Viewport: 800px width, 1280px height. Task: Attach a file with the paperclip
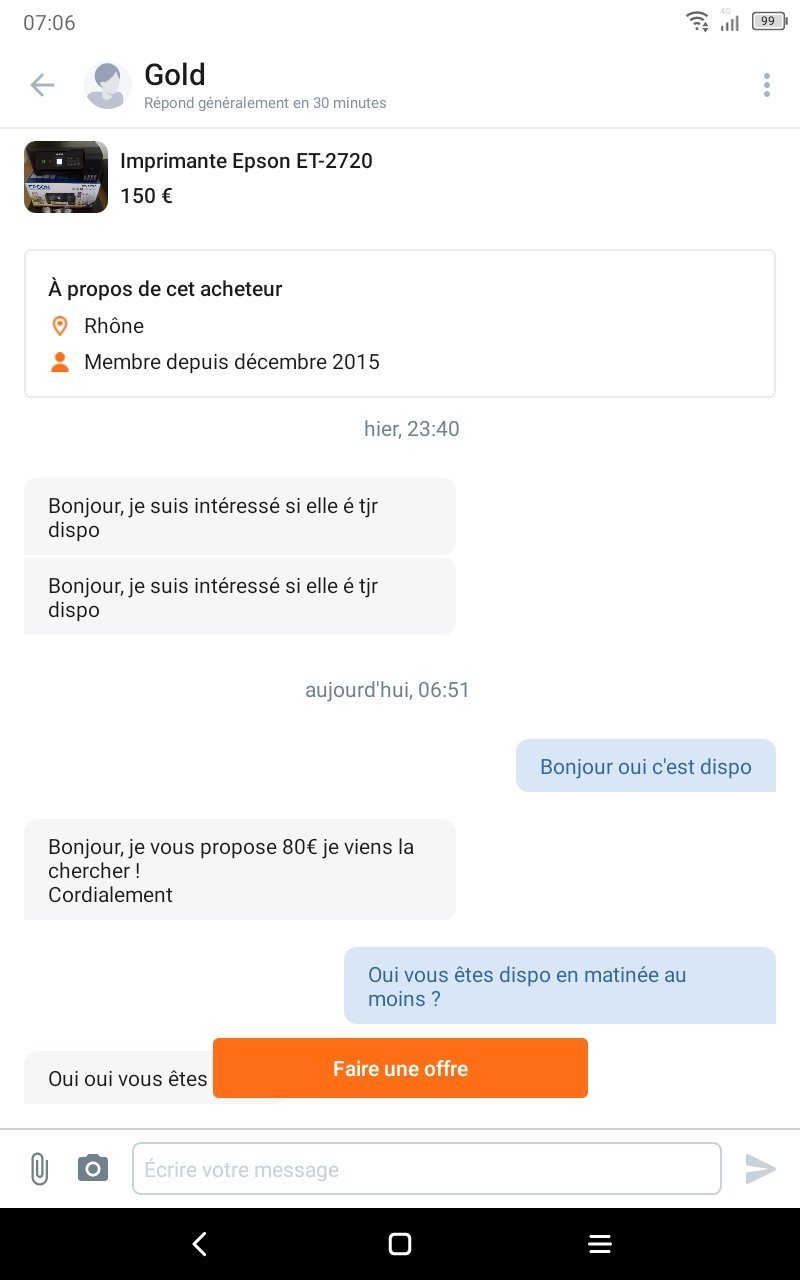tap(39, 1168)
